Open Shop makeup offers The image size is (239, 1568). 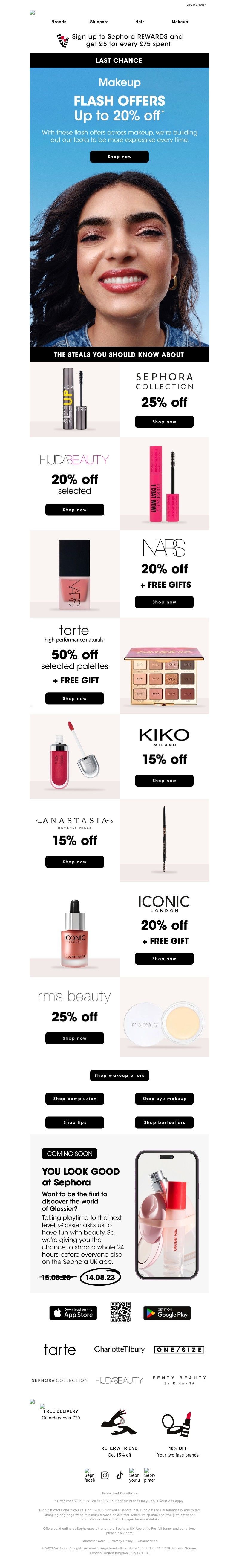tap(119, 1075)
